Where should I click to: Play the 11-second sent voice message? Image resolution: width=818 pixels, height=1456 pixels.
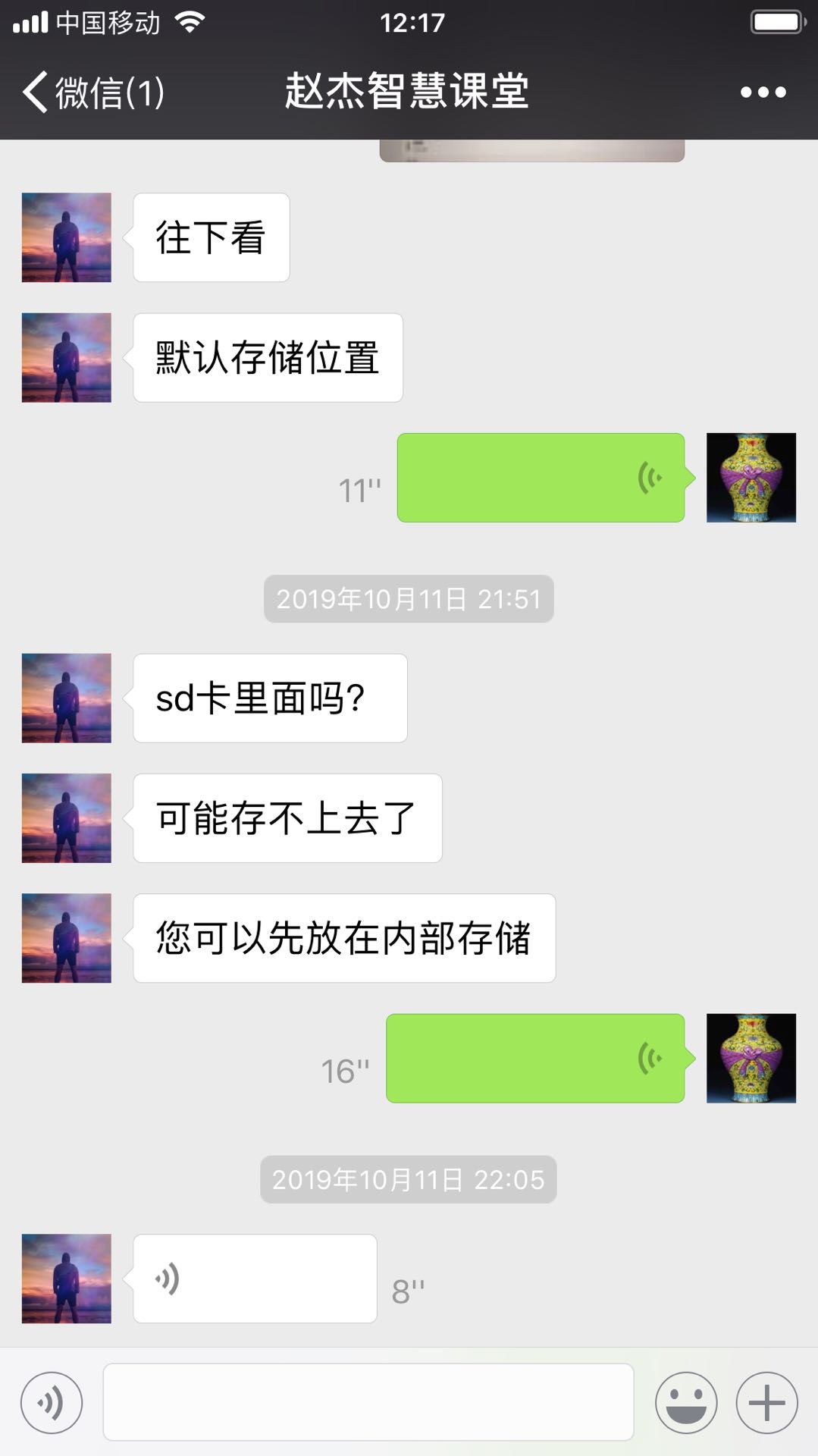tap(541, 478)
